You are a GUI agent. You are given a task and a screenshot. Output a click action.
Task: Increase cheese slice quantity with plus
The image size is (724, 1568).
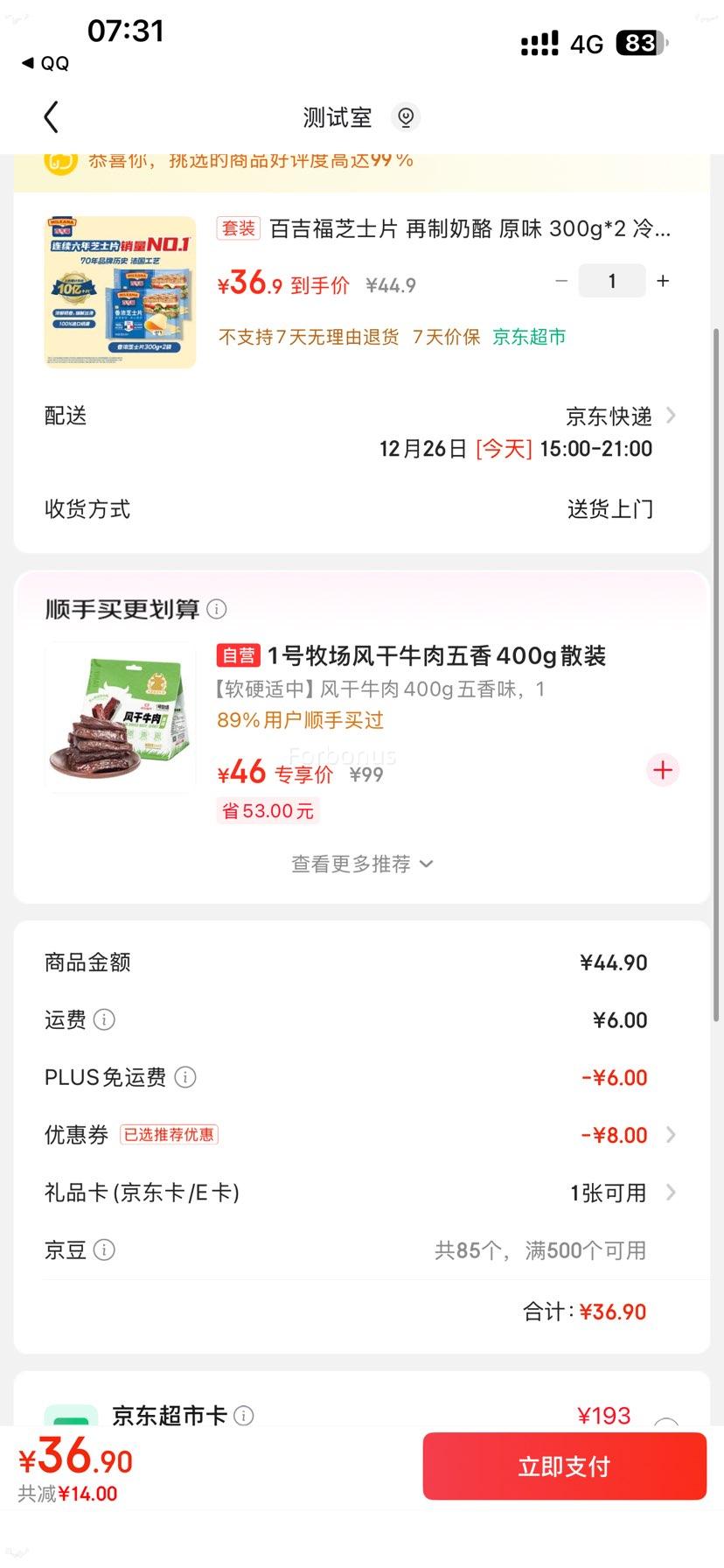click(662, 281)
